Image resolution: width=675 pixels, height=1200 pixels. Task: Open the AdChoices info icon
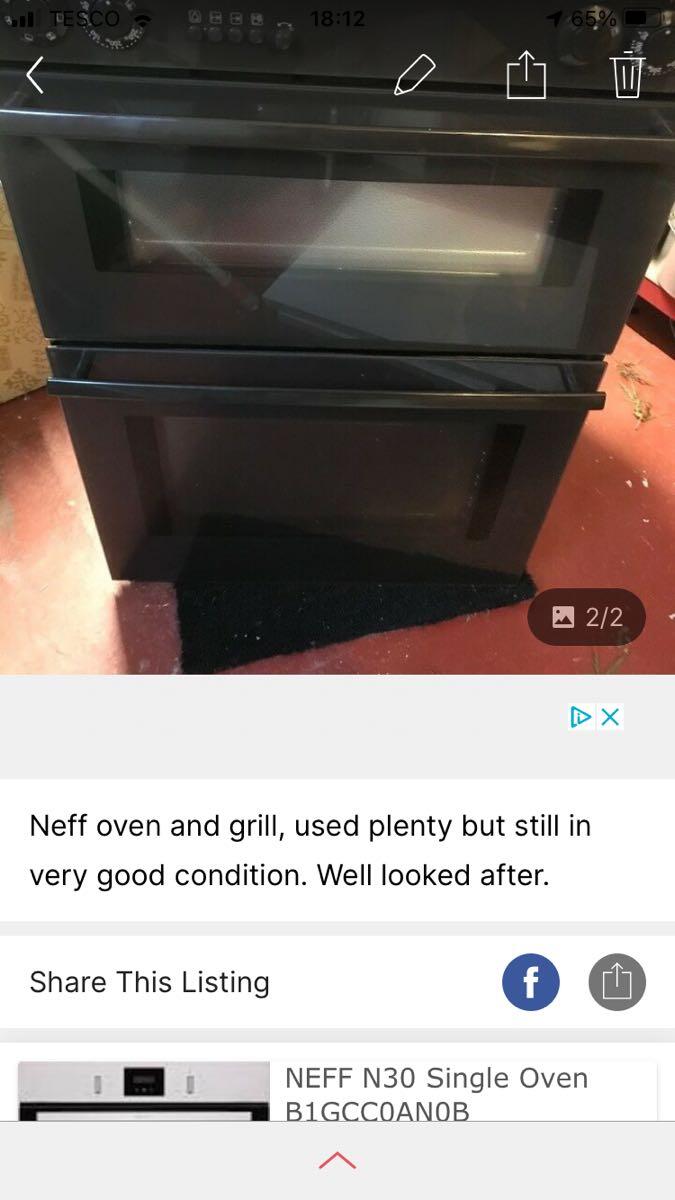point(581,717)
